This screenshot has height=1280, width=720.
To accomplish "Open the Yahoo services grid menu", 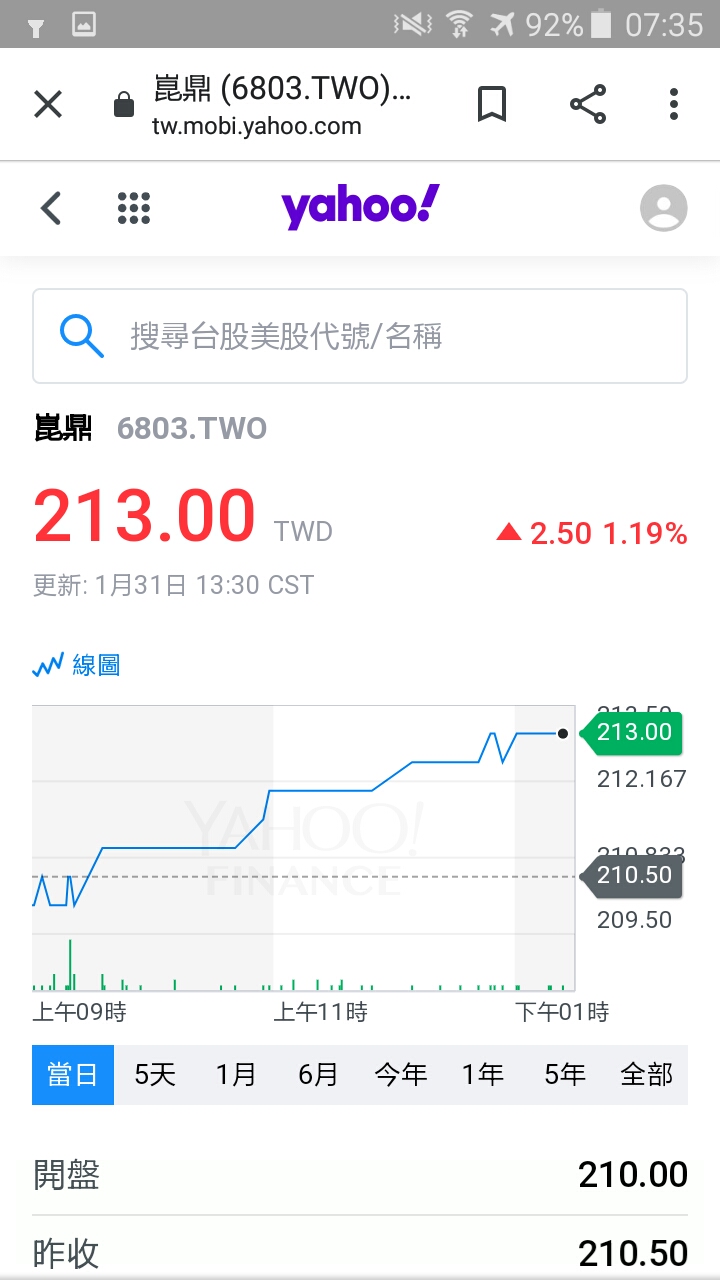I will pos(133,208).
